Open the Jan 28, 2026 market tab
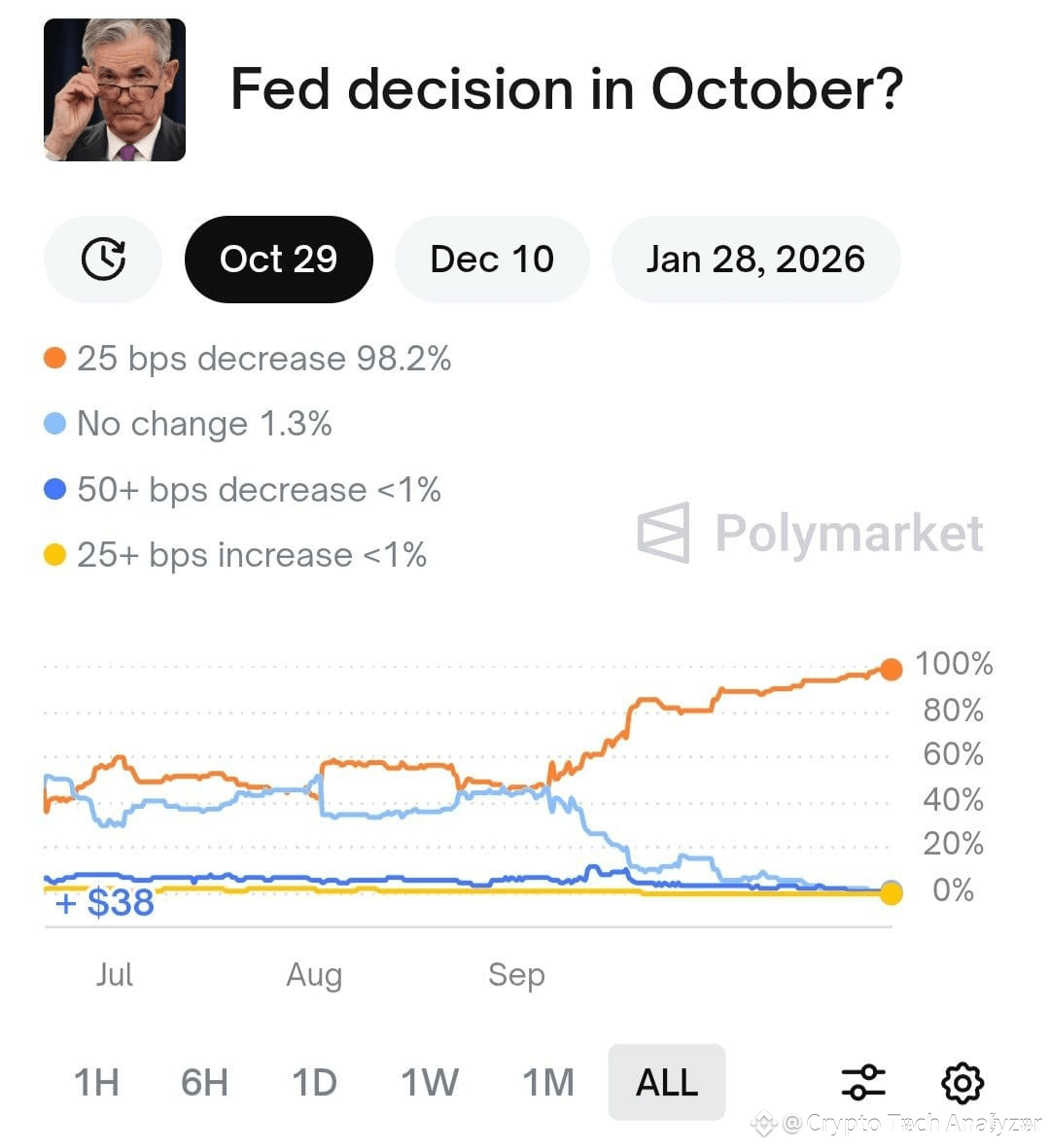This screenshot has width=1050, height=1148. point(755,259)
